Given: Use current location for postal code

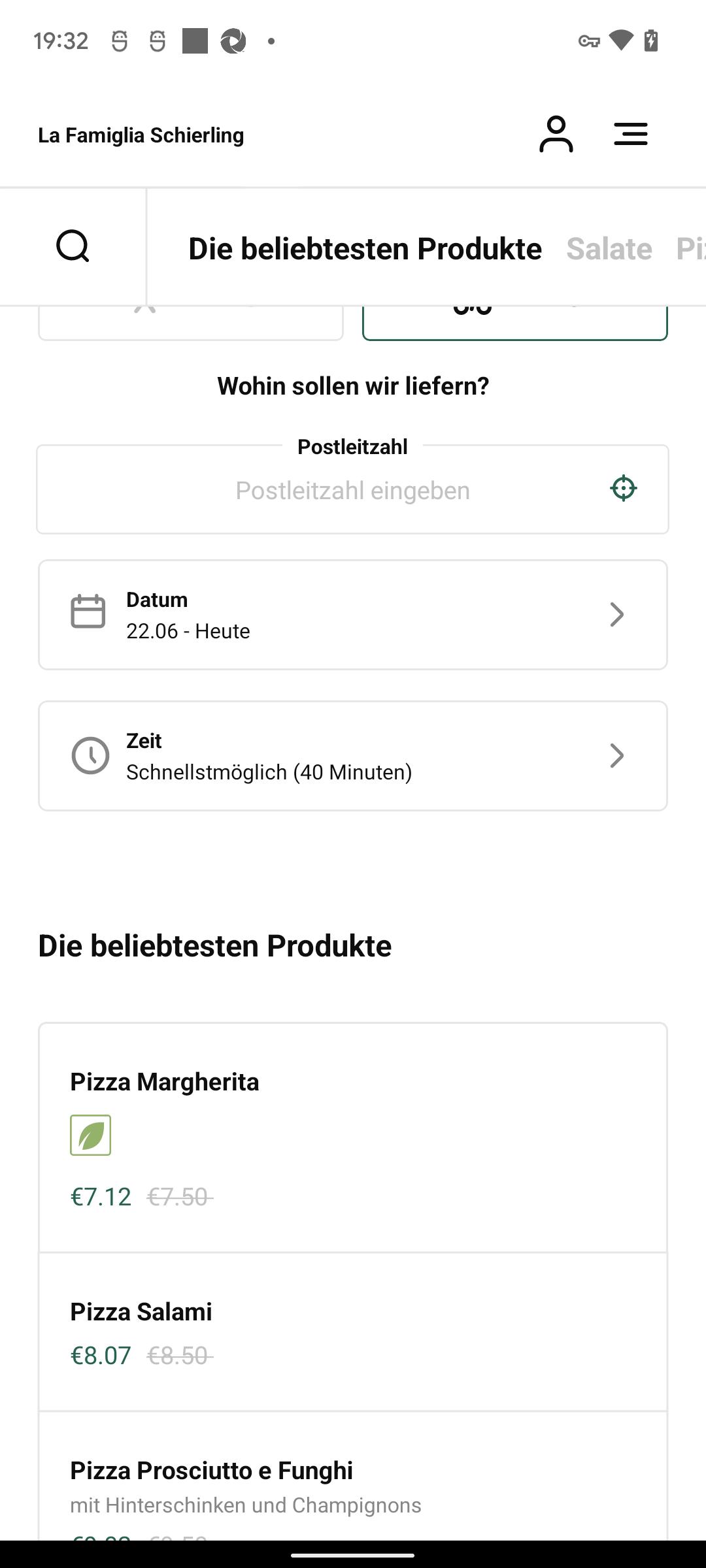Looking at the screenshot, I should coord(624,488).
